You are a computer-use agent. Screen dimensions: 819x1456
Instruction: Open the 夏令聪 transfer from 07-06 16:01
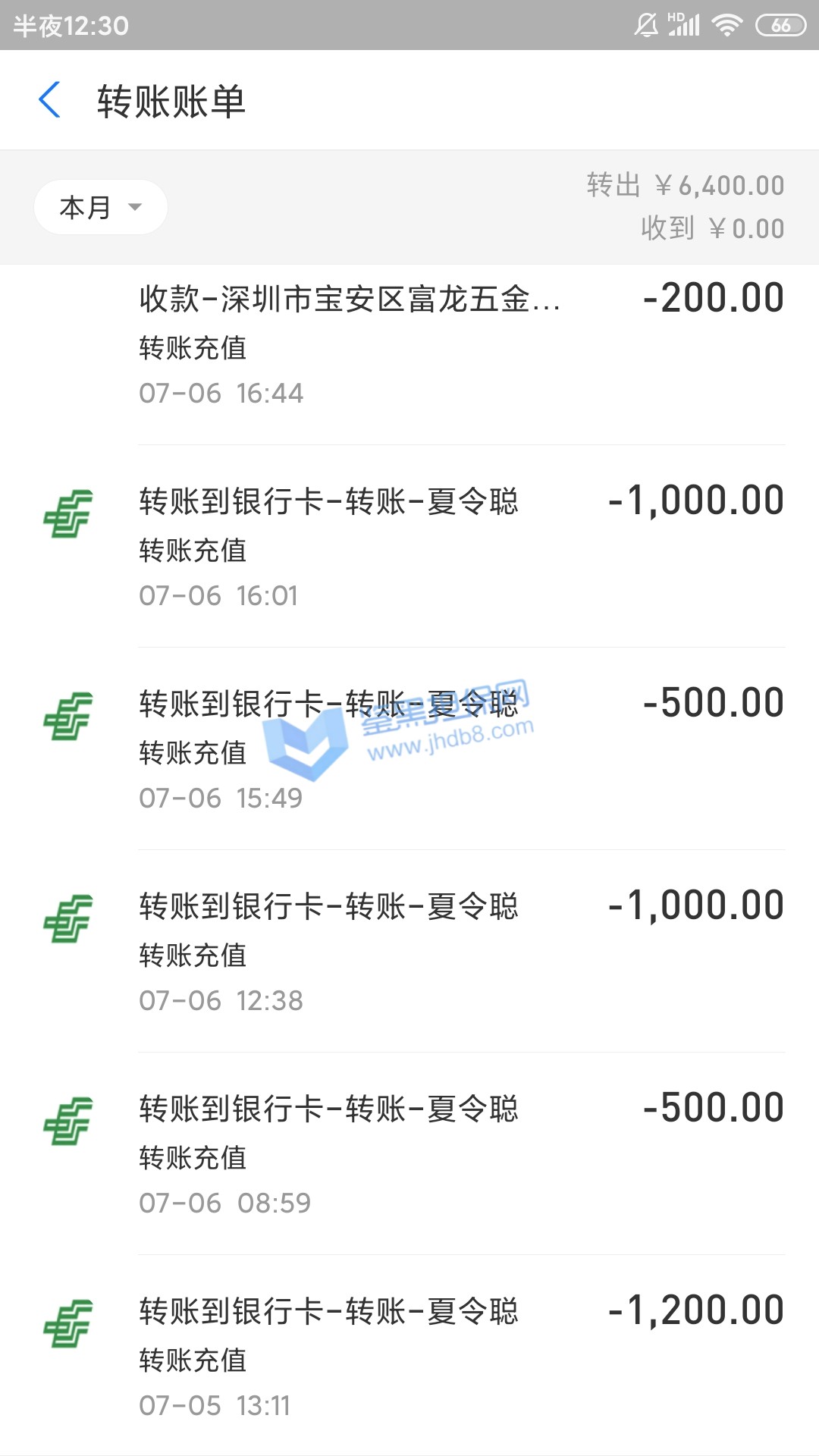click(x=409, y=548)
